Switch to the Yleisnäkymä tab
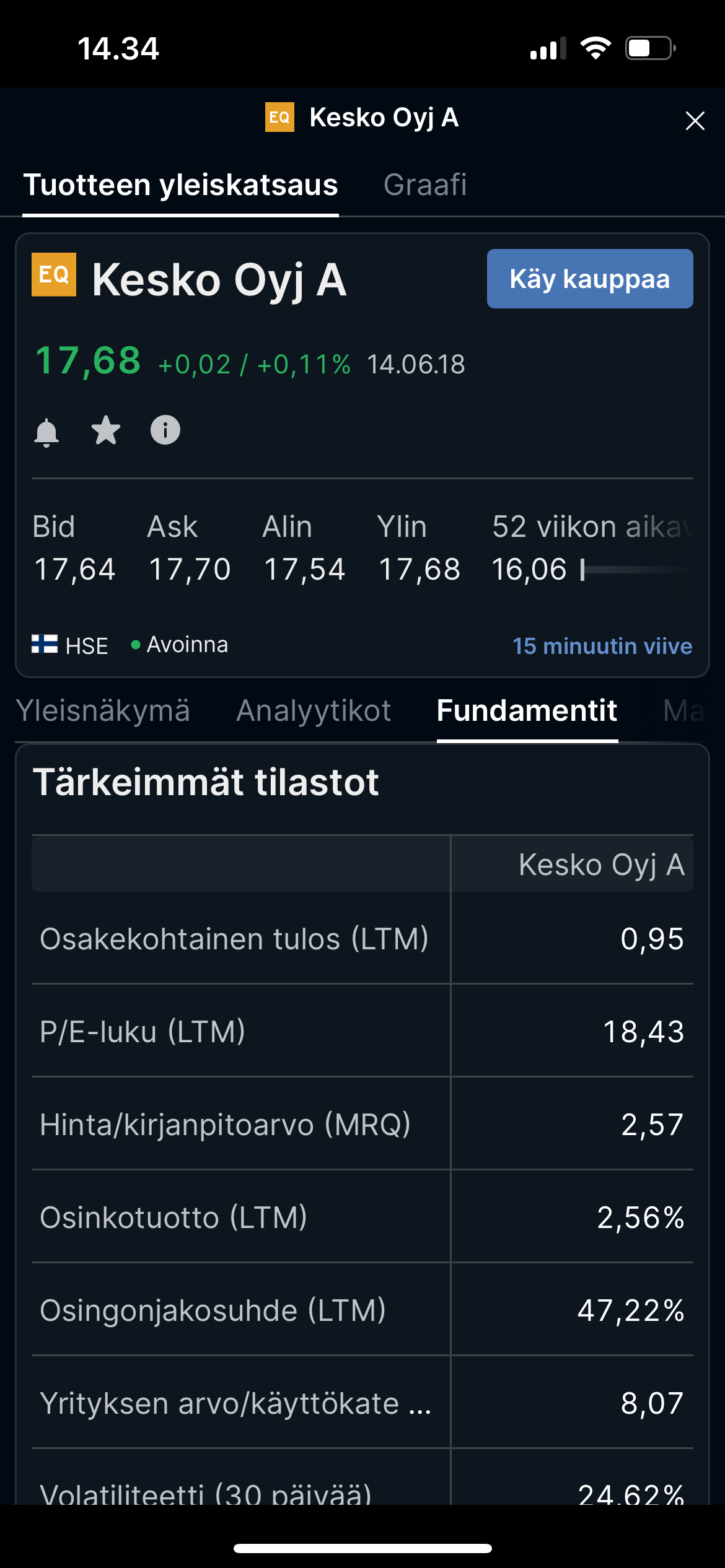 tap(103, 710)
